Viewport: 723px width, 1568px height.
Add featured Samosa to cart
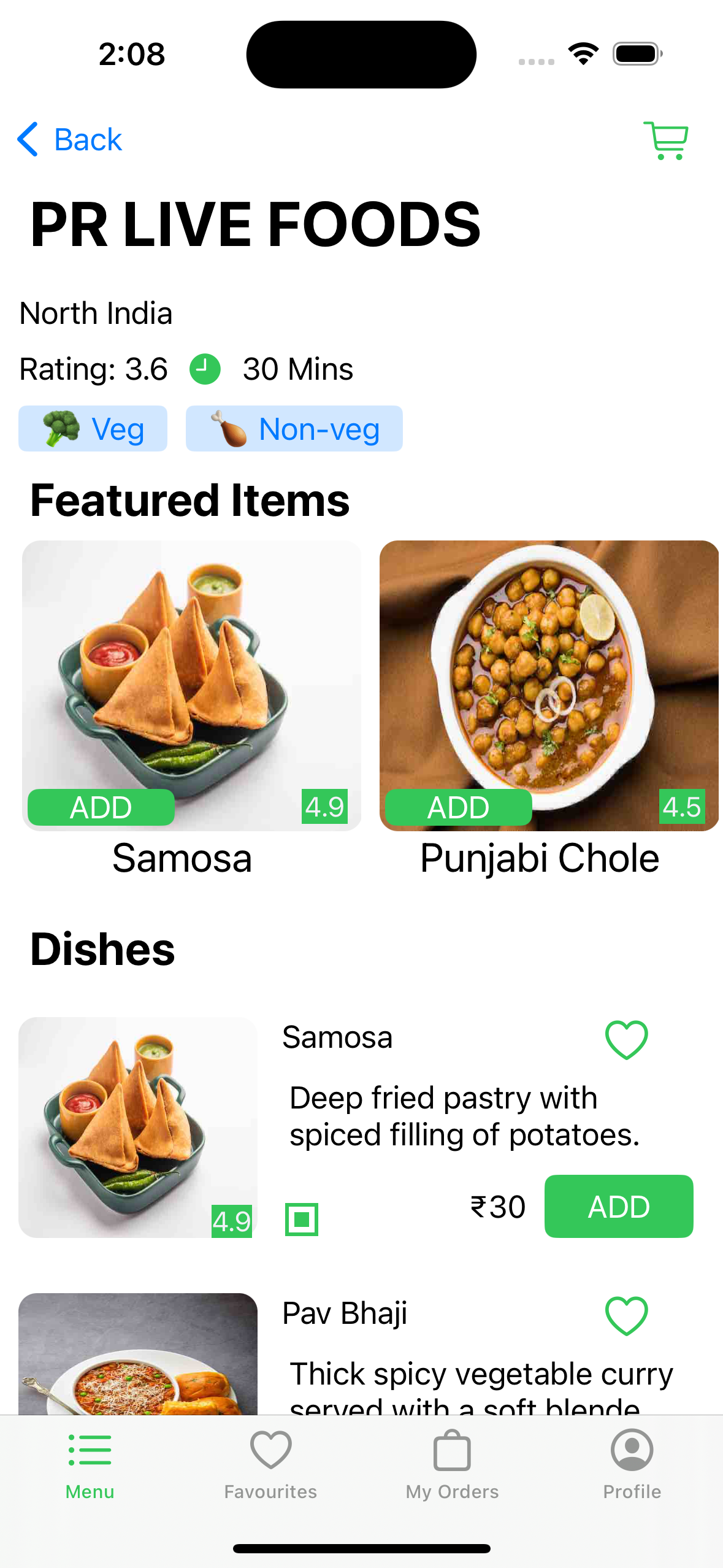click(101, 807)
